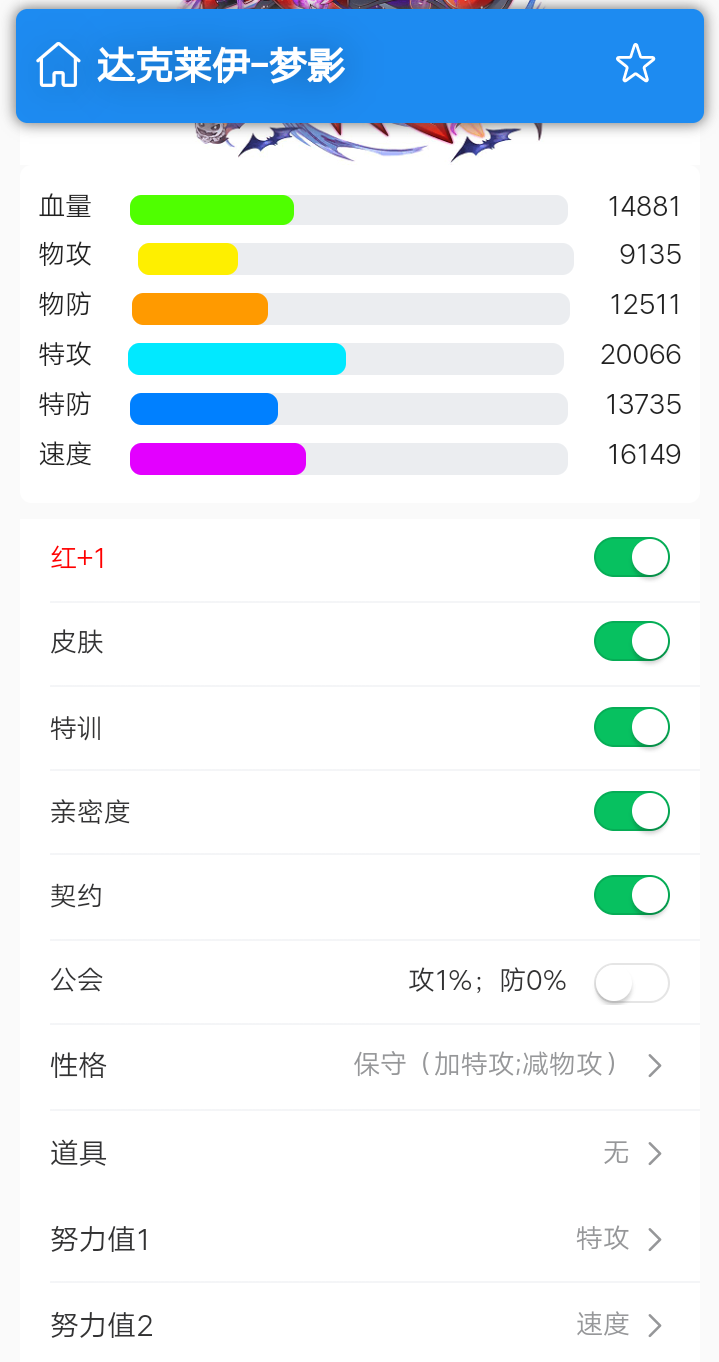Choose an item in the 道具 row
Screen dimensions: 719x1362
375,1153
